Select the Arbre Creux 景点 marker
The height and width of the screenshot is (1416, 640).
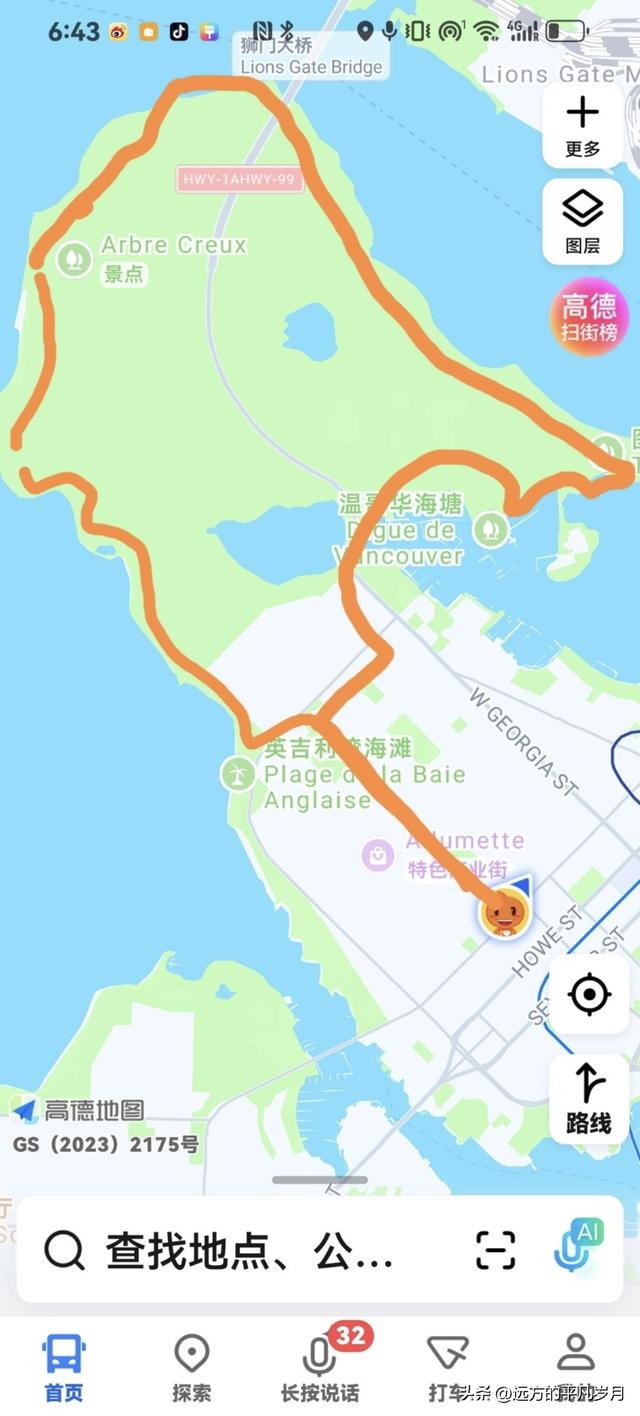pos(73,259)
